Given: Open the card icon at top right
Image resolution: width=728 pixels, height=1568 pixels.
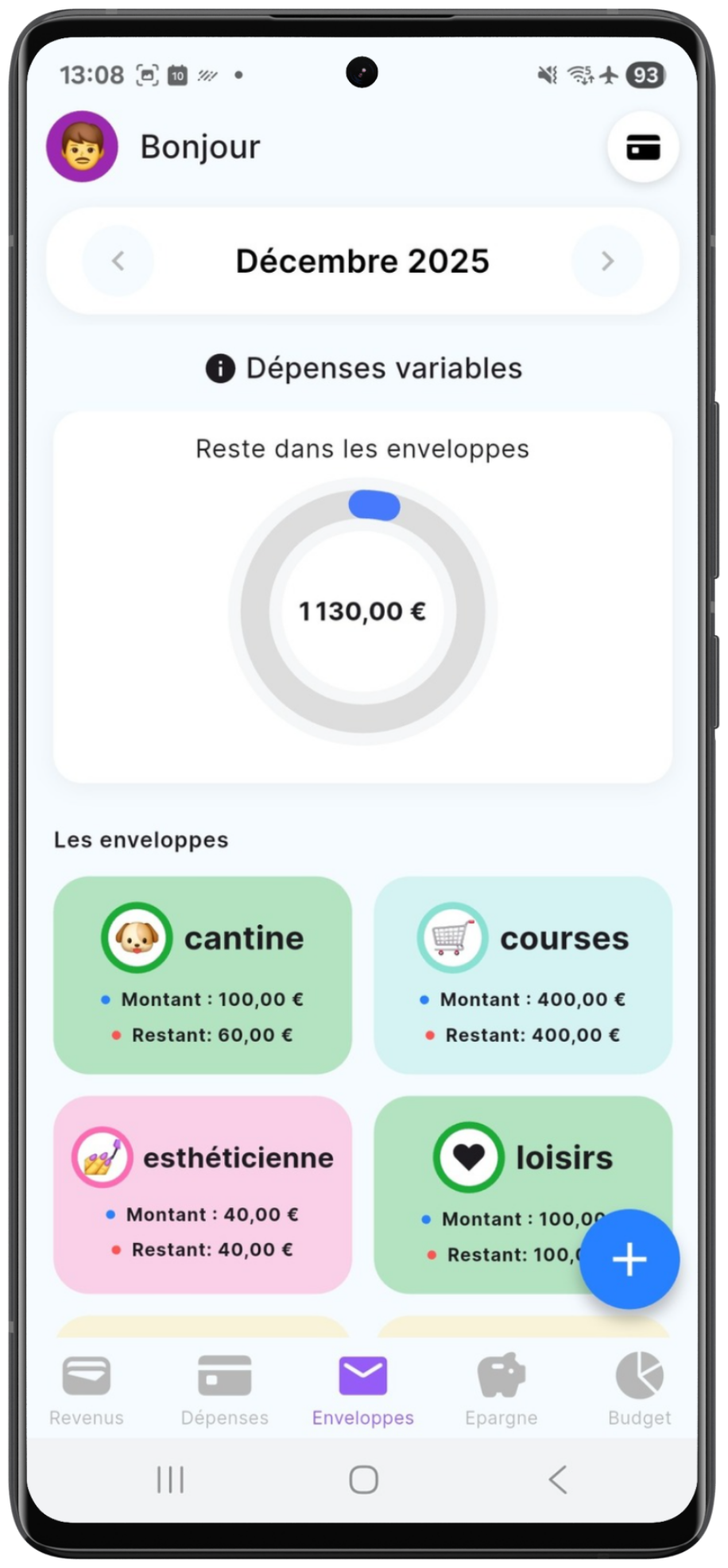Looking at the screenshot, I should [x=642, y=147].
